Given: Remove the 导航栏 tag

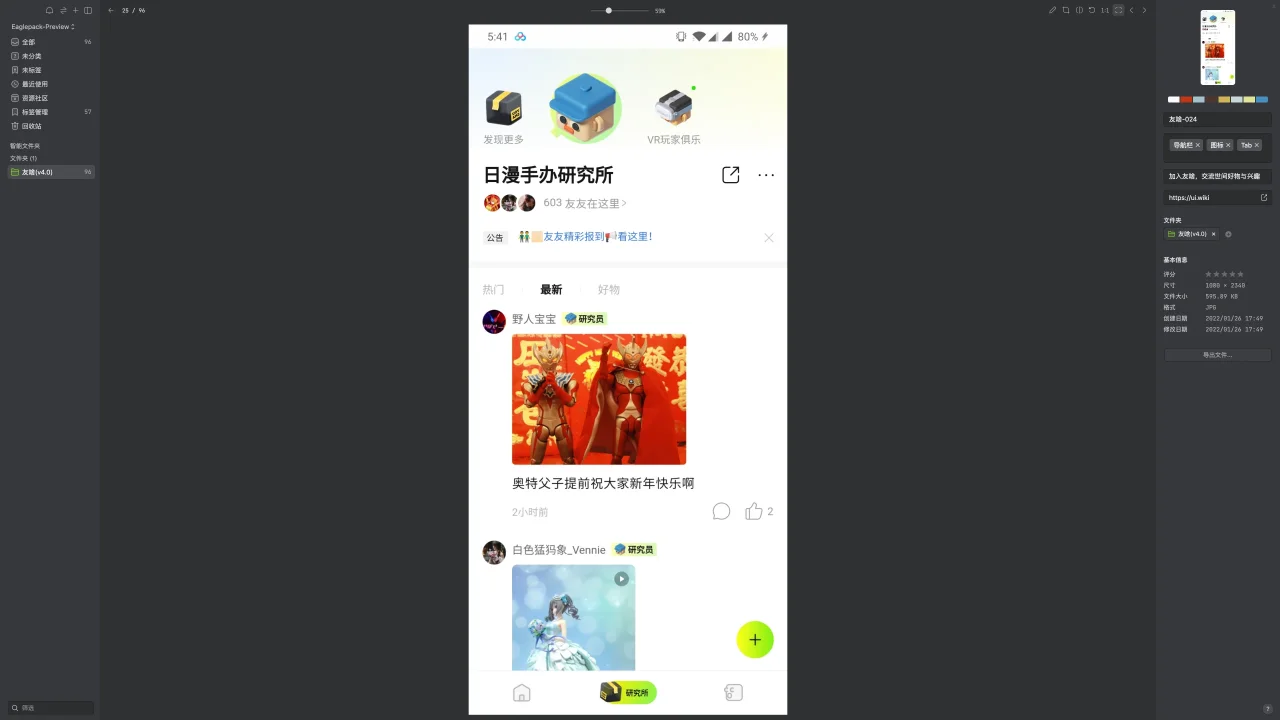Looking at the screenshot, I should (x=1198, y=145).
